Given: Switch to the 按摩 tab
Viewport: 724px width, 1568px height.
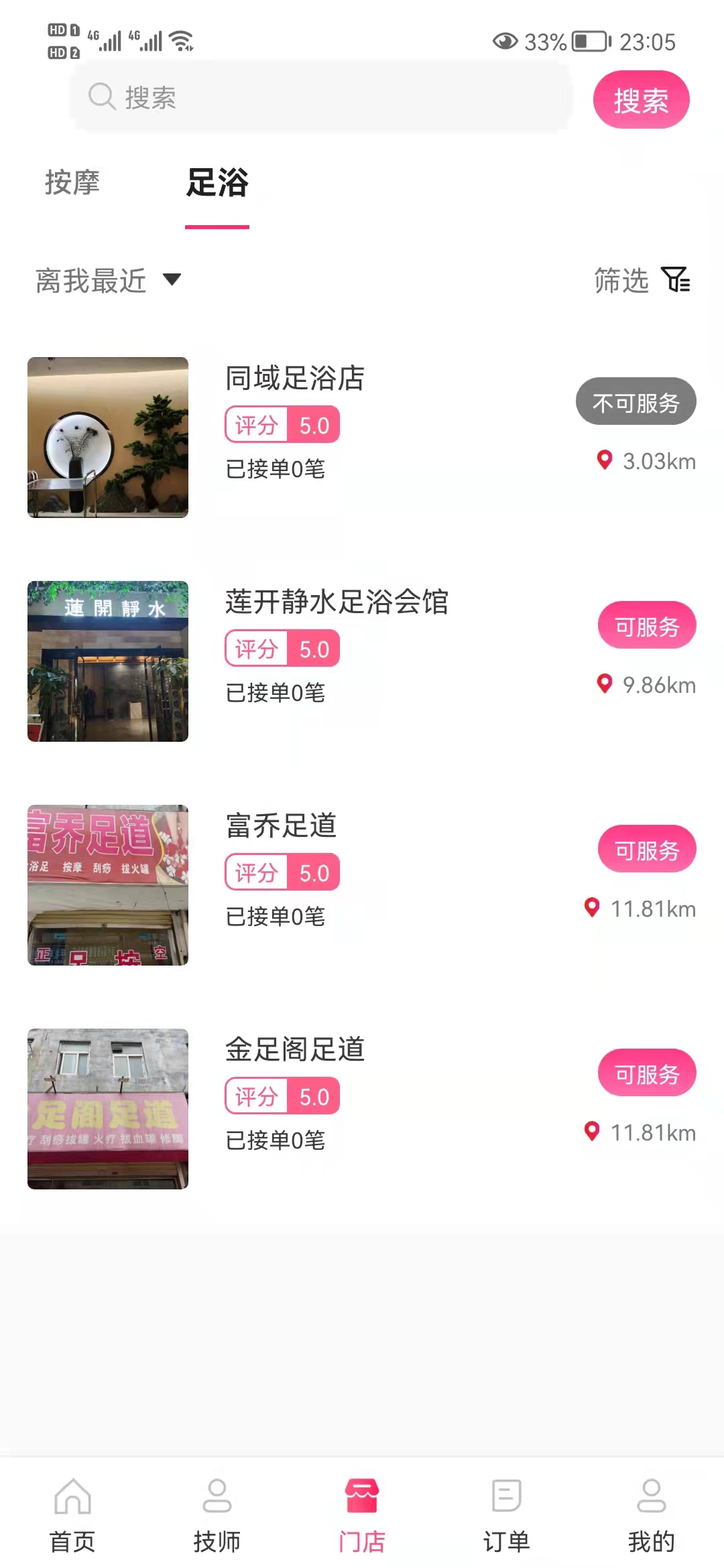Looking at the screenshot, I should point(72,182).
